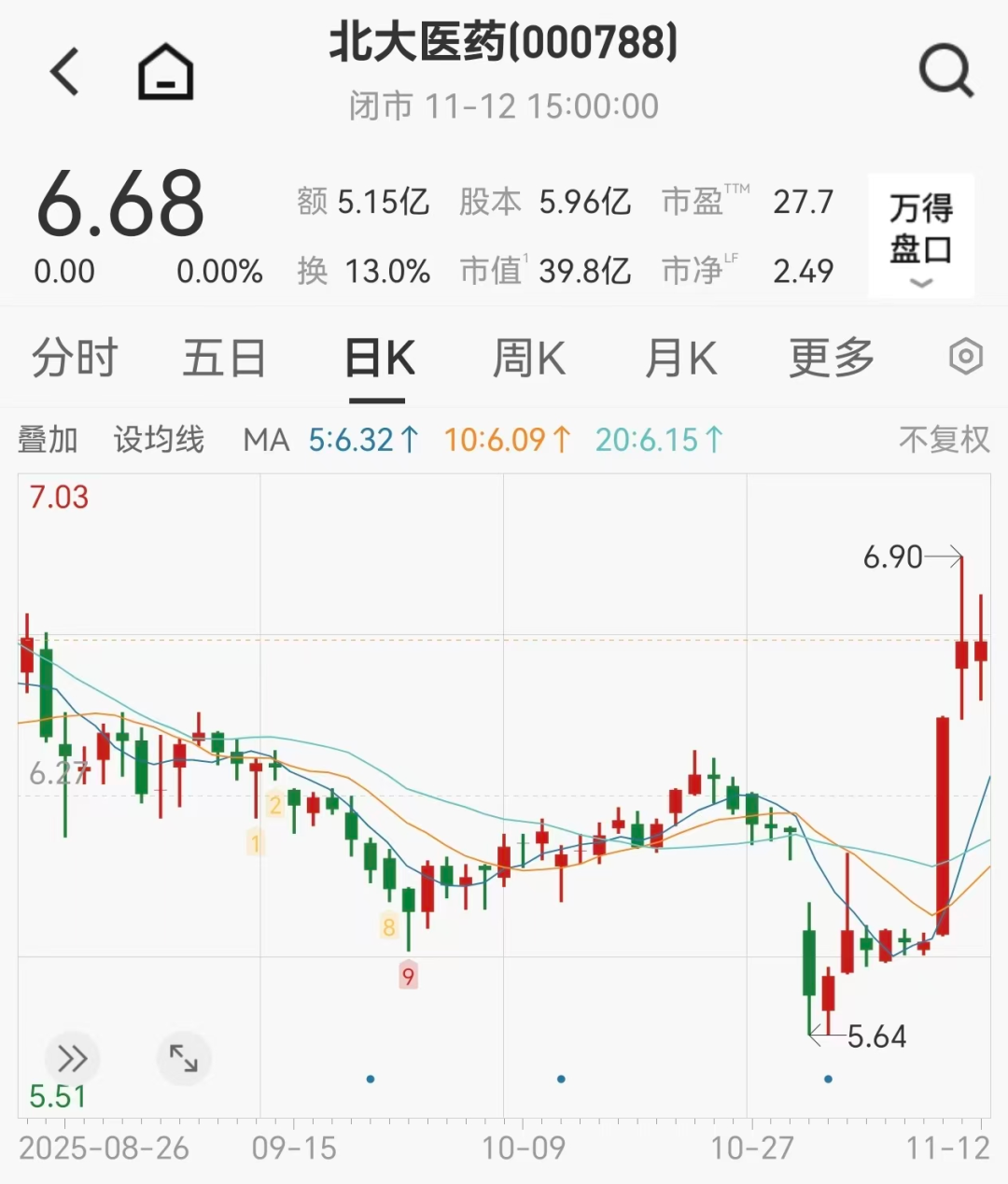Screen dimensions: 1008x1184
Task: Switch to the 月K chart tab
Action: [680, 359]
